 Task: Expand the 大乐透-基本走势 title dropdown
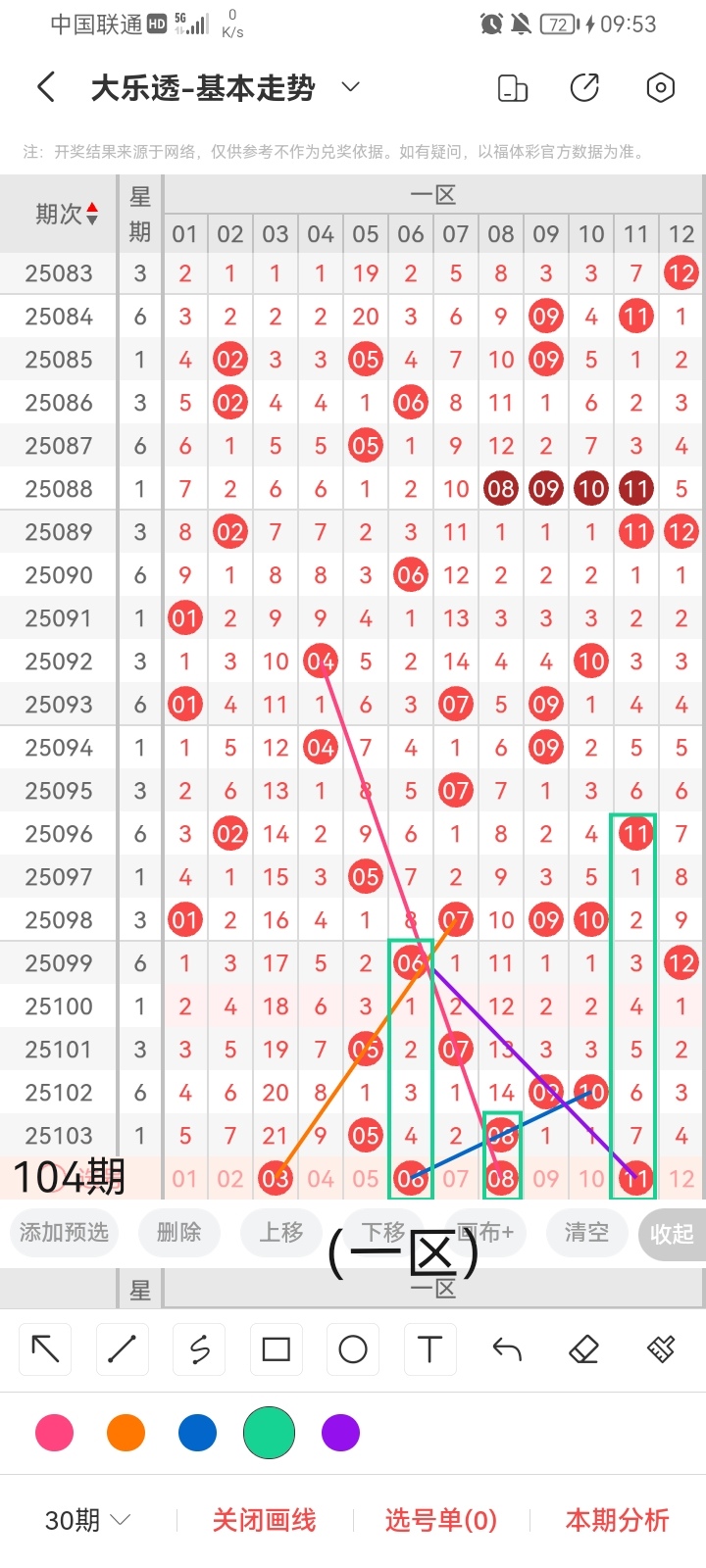[x=350, y=87]
